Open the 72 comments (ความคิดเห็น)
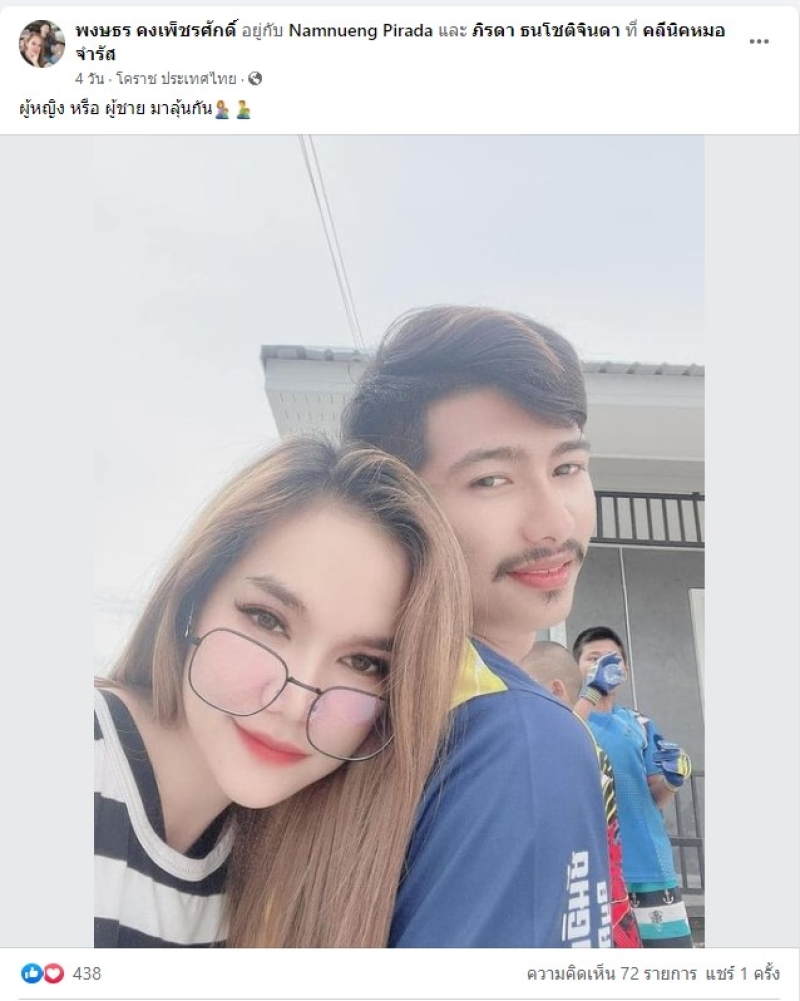 click(x=613, y=973)
